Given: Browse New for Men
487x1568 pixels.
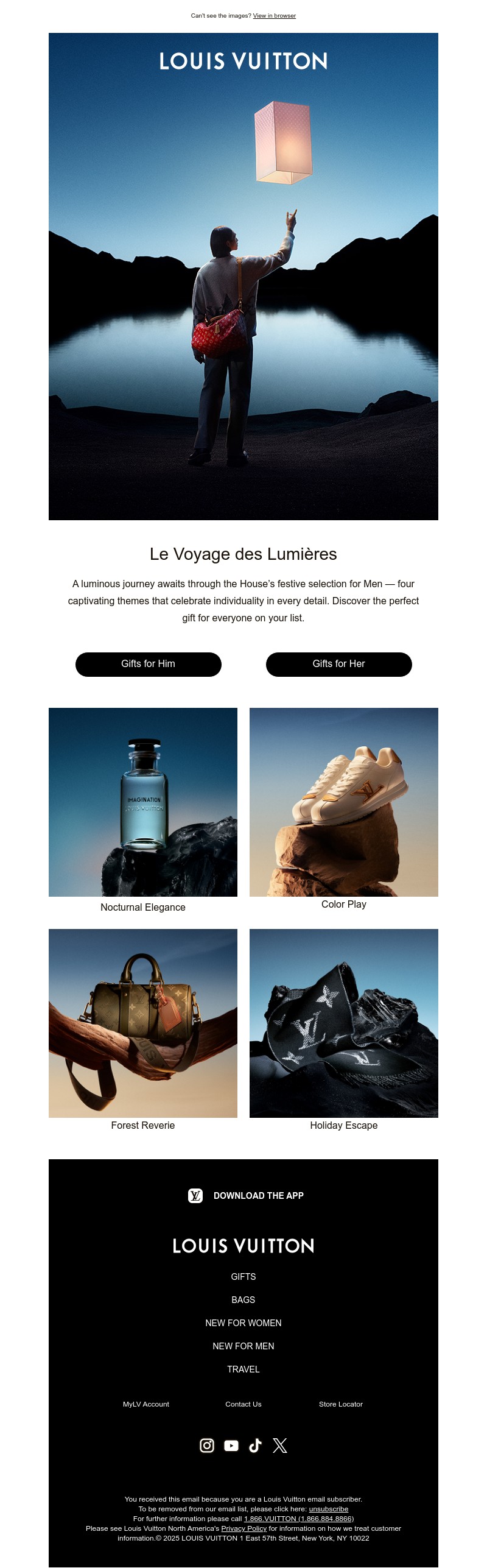Looking at the screenshot, I should coord(243,1346).
